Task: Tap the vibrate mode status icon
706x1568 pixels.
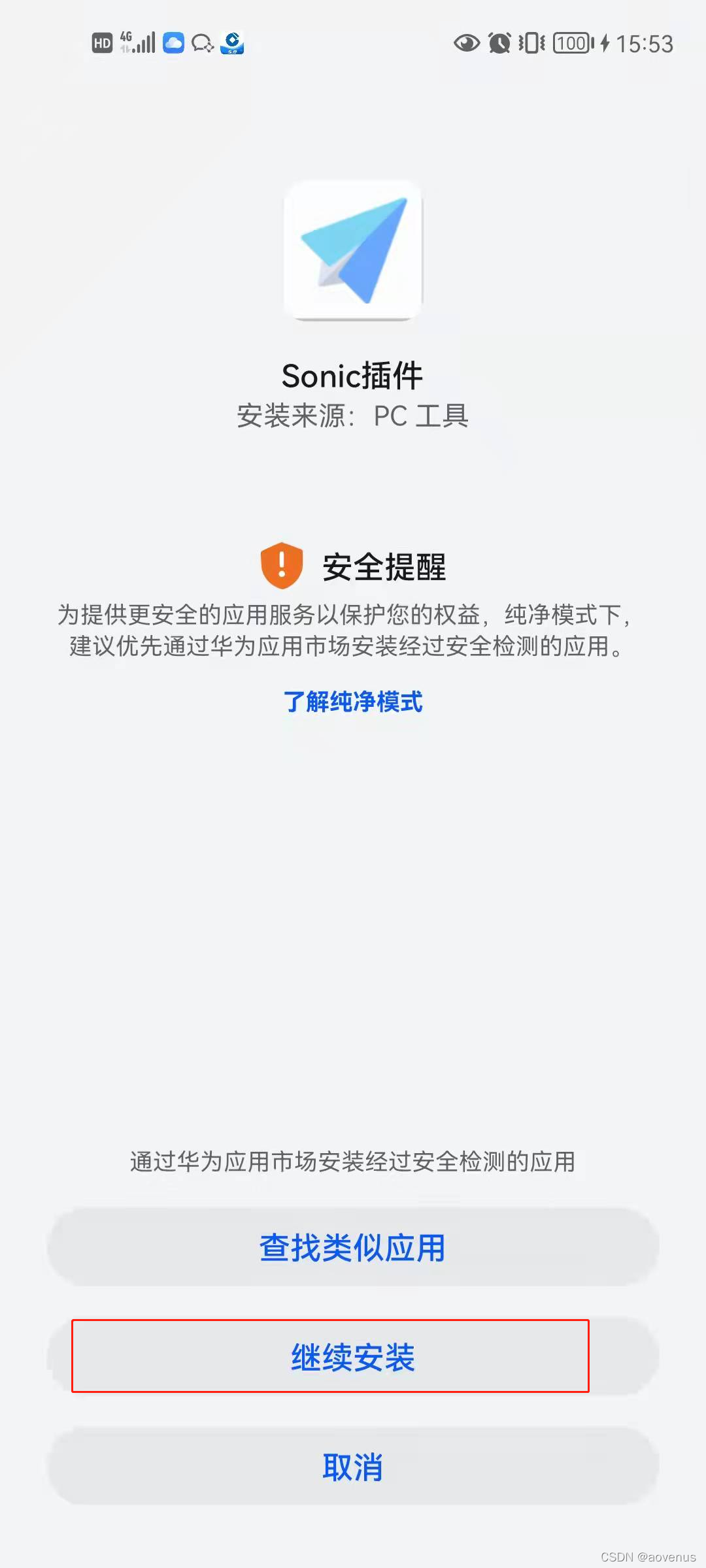Action: click(x=531, y=42)
